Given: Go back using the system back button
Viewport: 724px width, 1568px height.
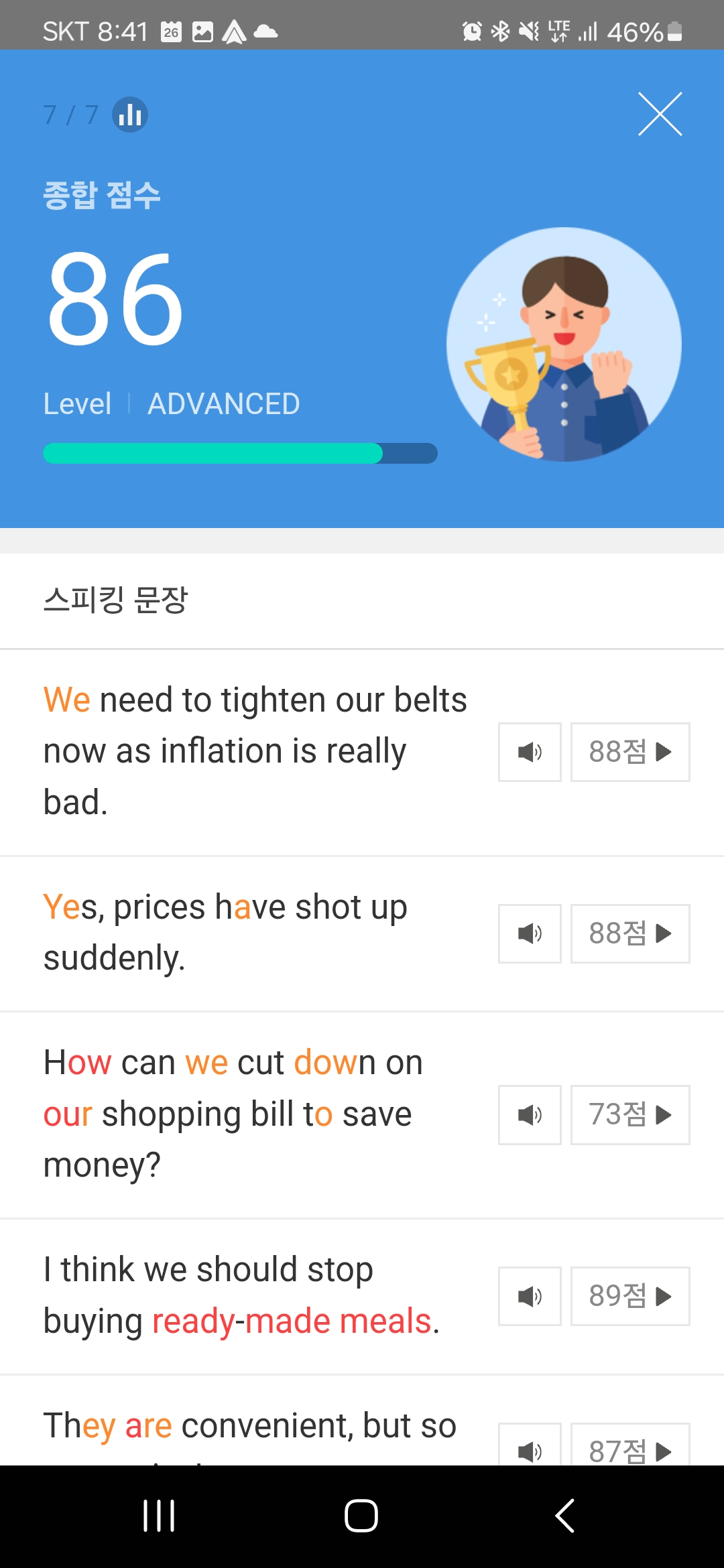Looking at the screenshot, I should (x=565, y=1516).
